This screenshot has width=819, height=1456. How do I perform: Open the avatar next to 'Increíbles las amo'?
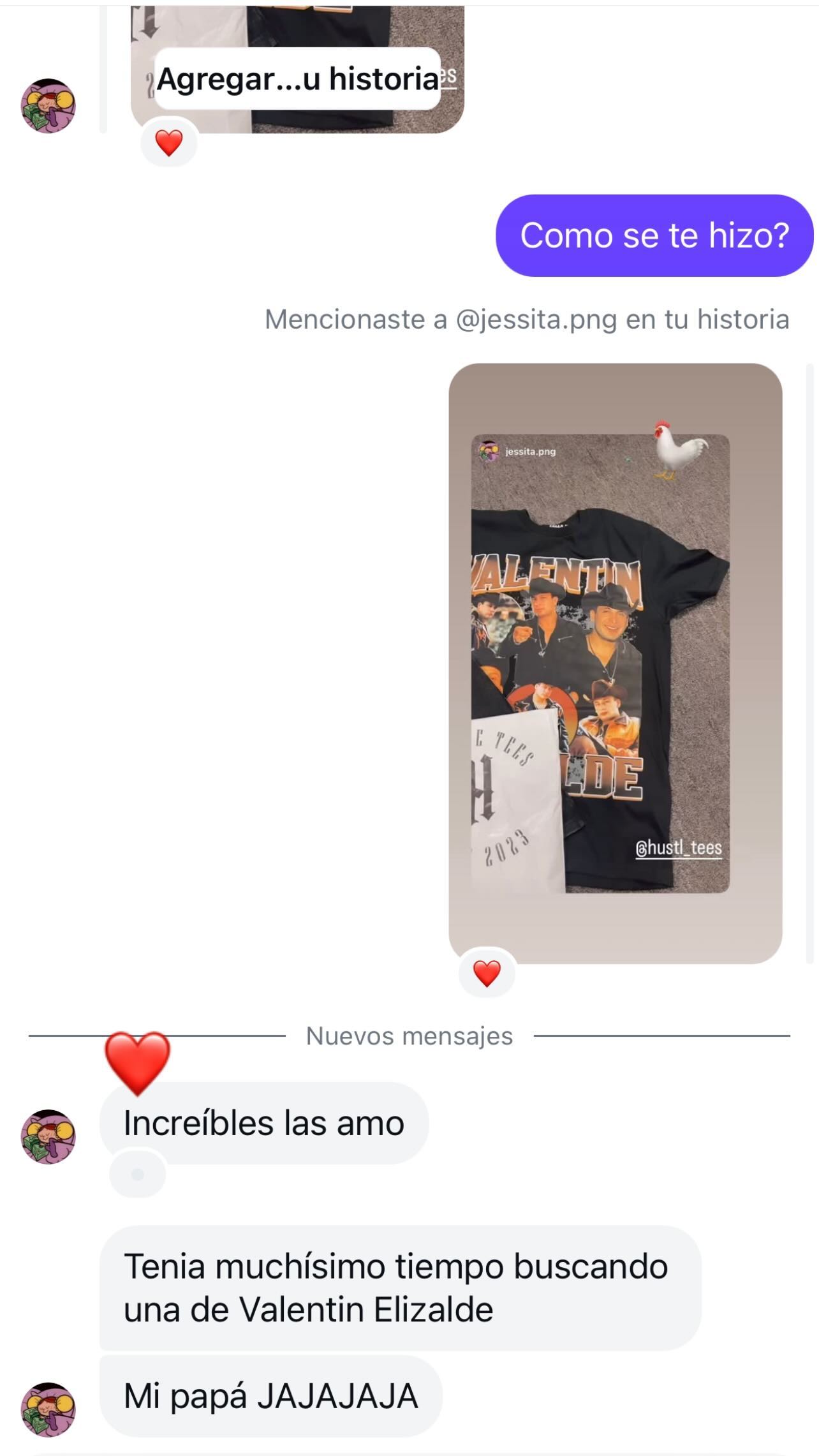tap(48, 1136)
